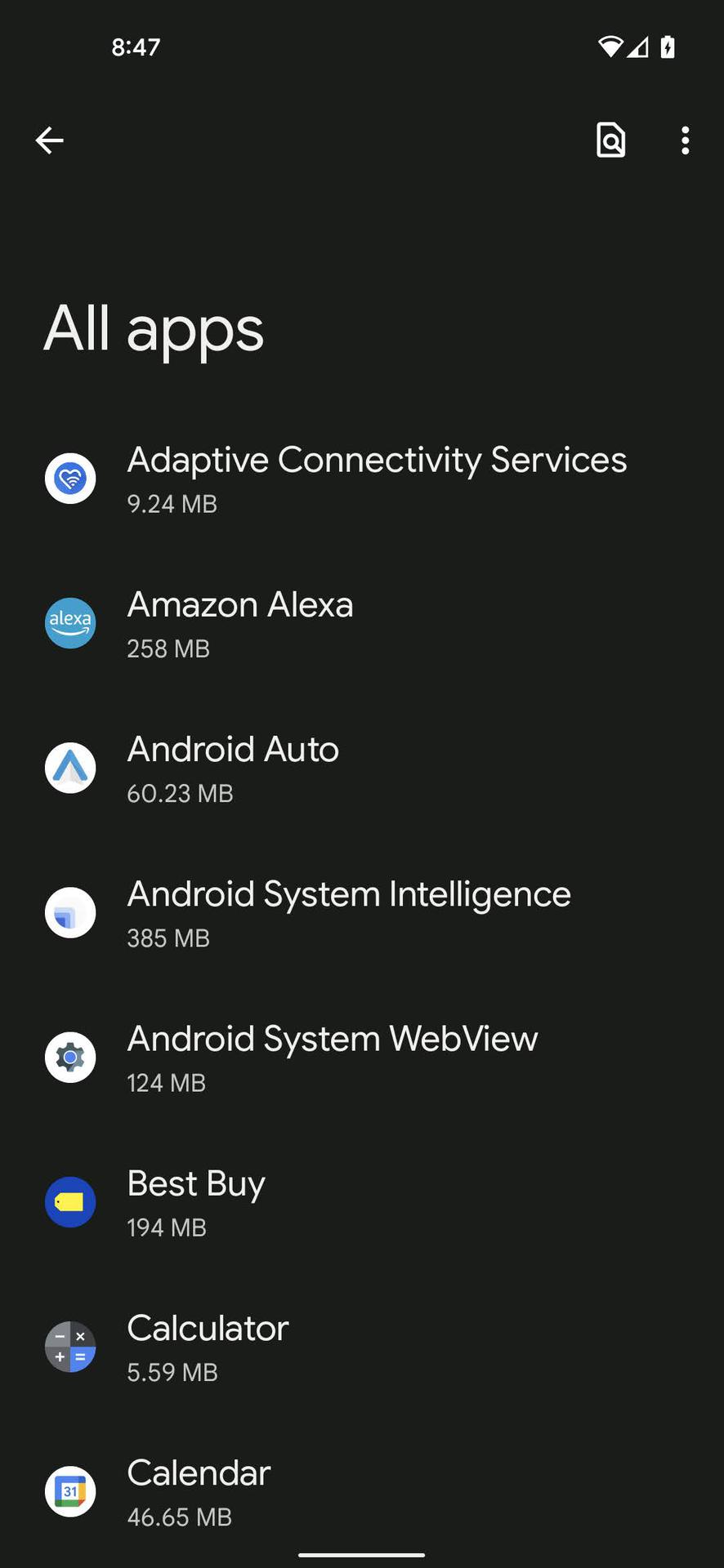
Task: Open Adaptive Connectivity Services app info
Action: [376, 479]
